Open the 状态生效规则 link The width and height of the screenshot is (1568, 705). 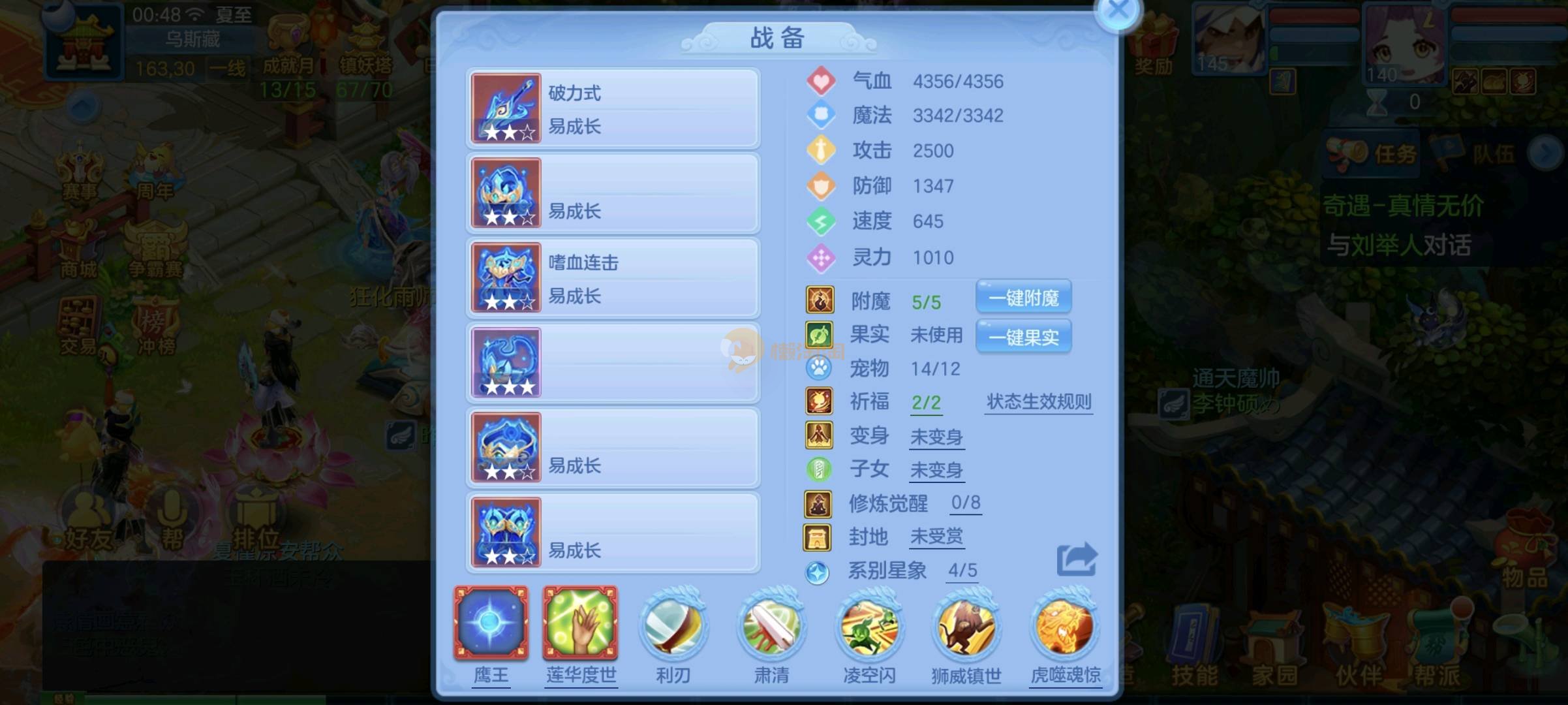(x=1039, y=401)
